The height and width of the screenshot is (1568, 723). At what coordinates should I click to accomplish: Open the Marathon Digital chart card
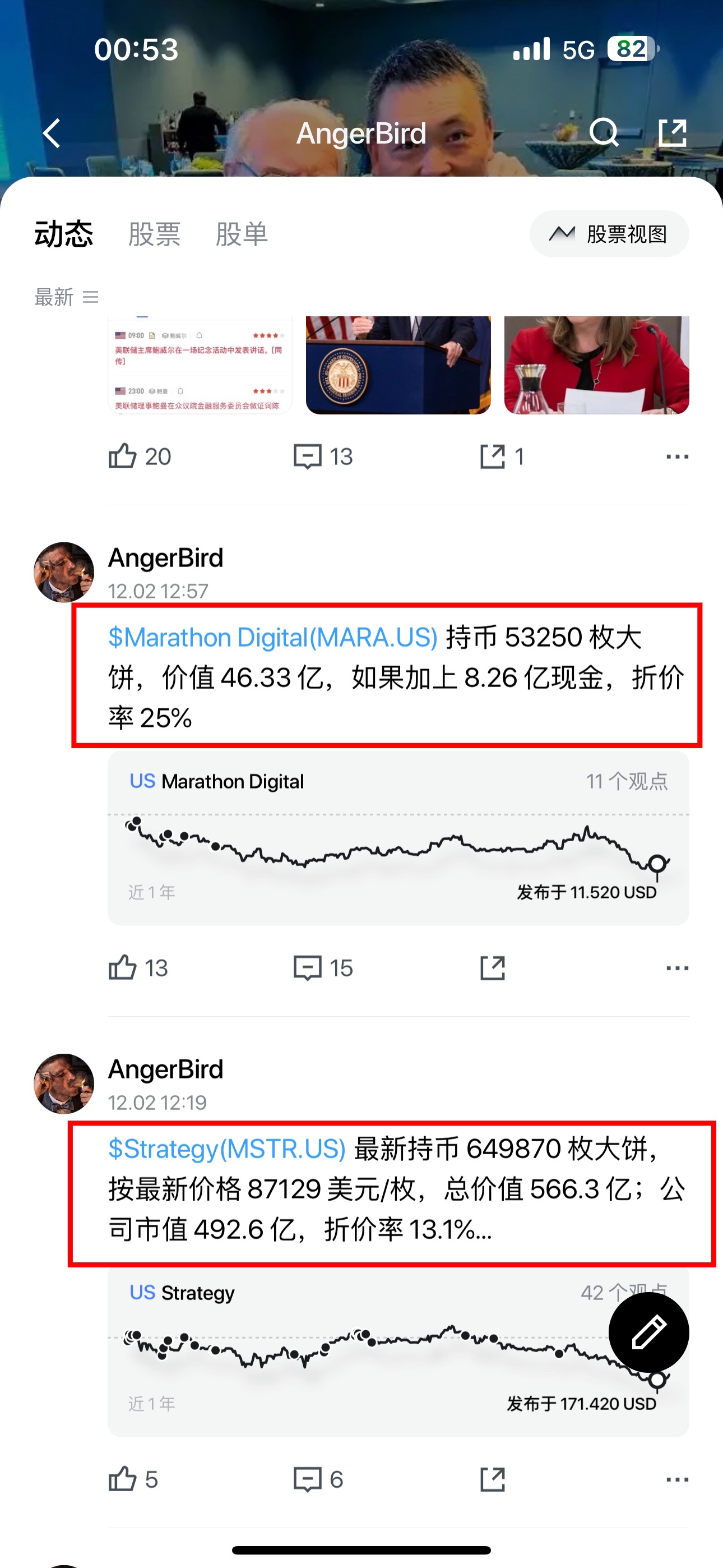(398, 838)
